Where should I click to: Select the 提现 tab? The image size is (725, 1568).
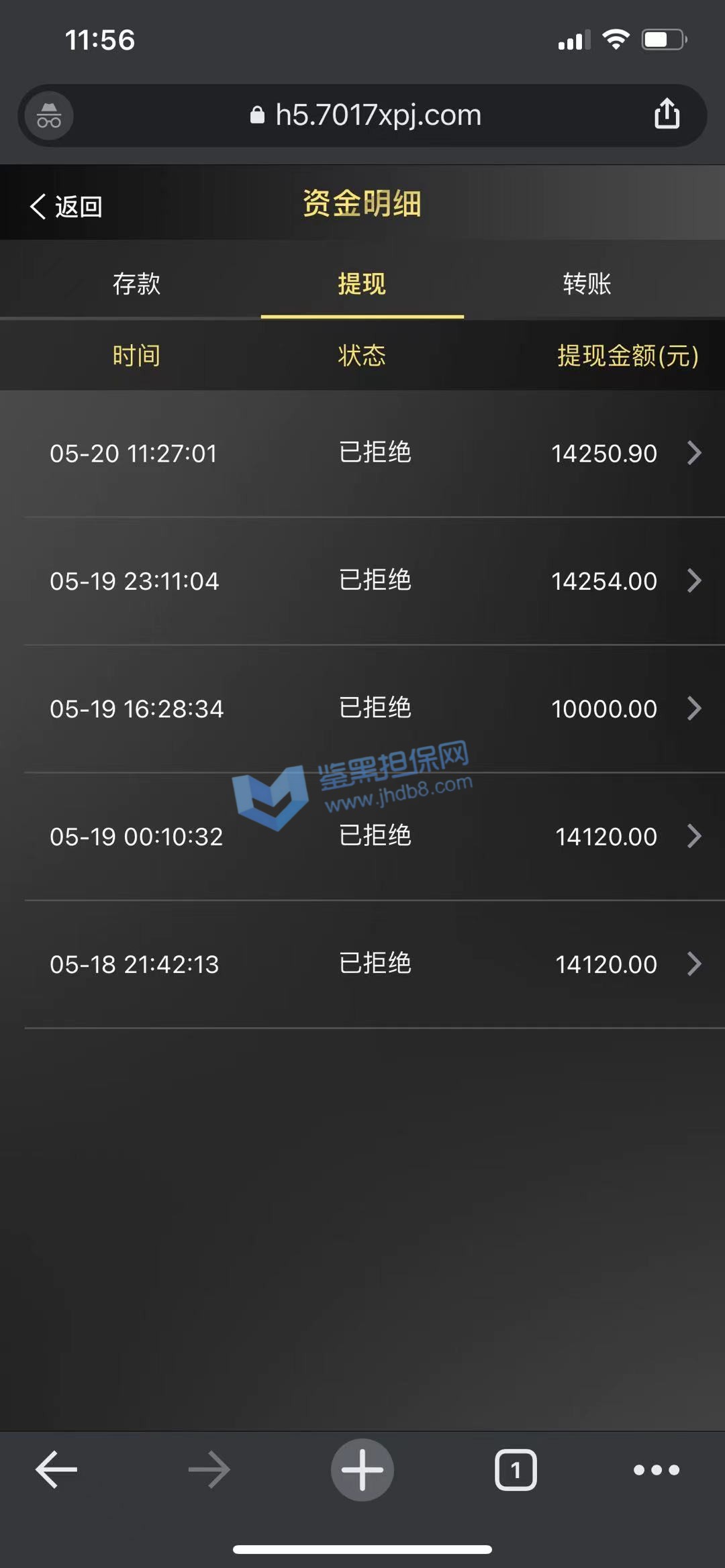tap(362, 284)
